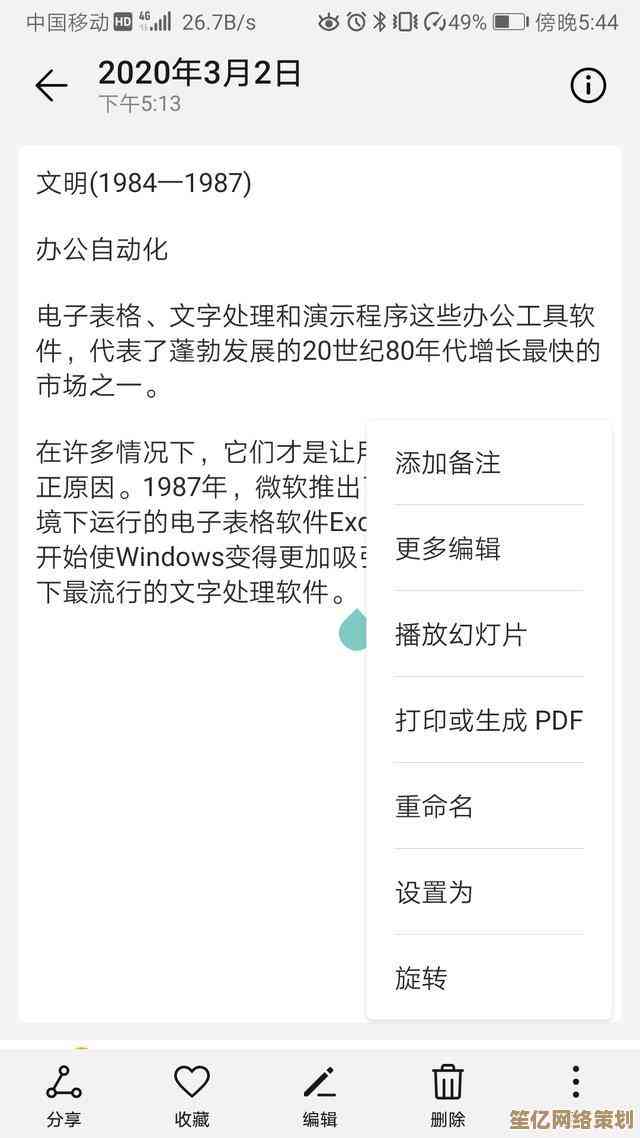This screenshot has height=1138, width=640.
Task: Choose 旋转 to rotate the image
Action: [422, 979]
